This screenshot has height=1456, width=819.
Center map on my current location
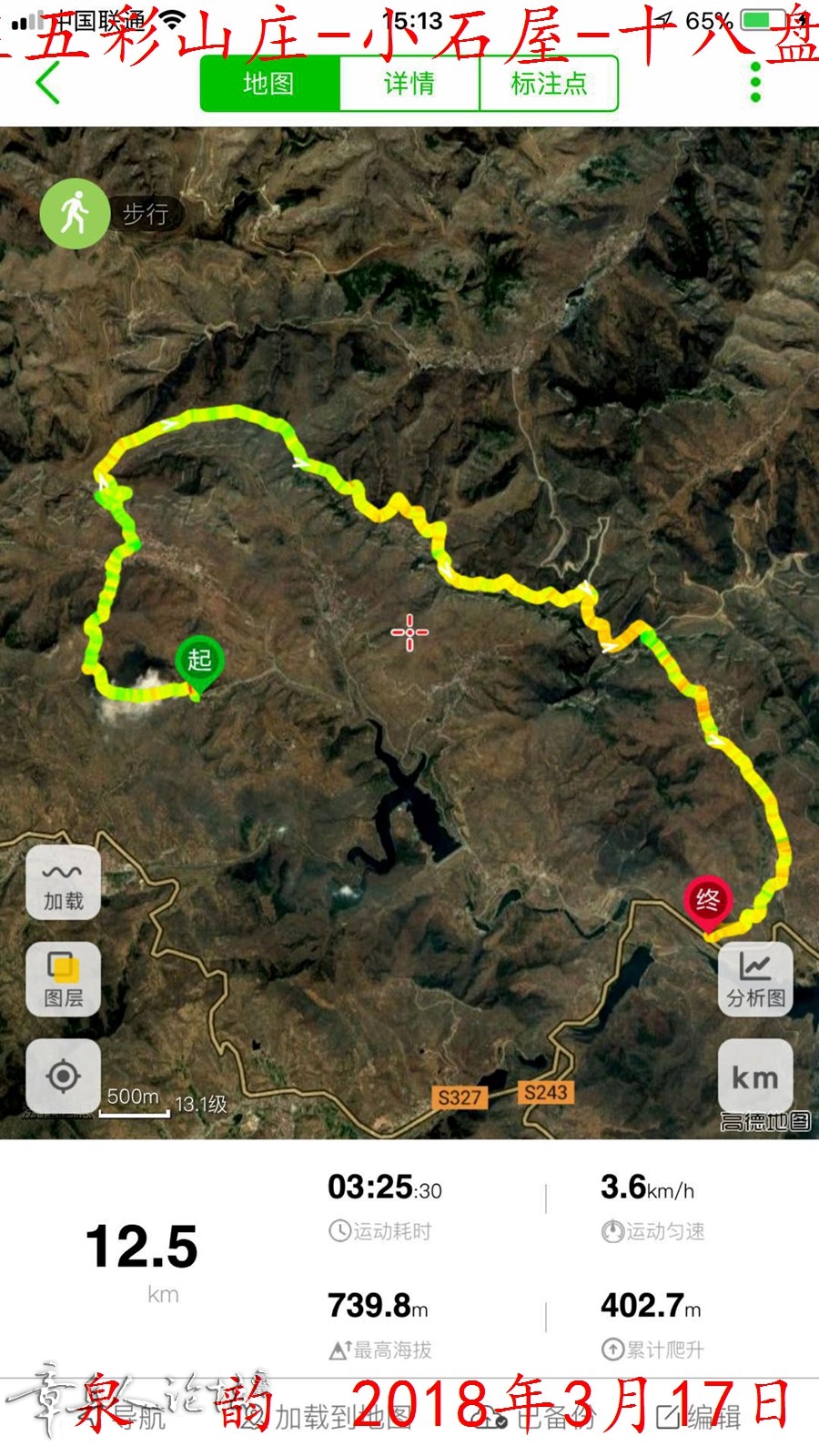point(63,1077)
